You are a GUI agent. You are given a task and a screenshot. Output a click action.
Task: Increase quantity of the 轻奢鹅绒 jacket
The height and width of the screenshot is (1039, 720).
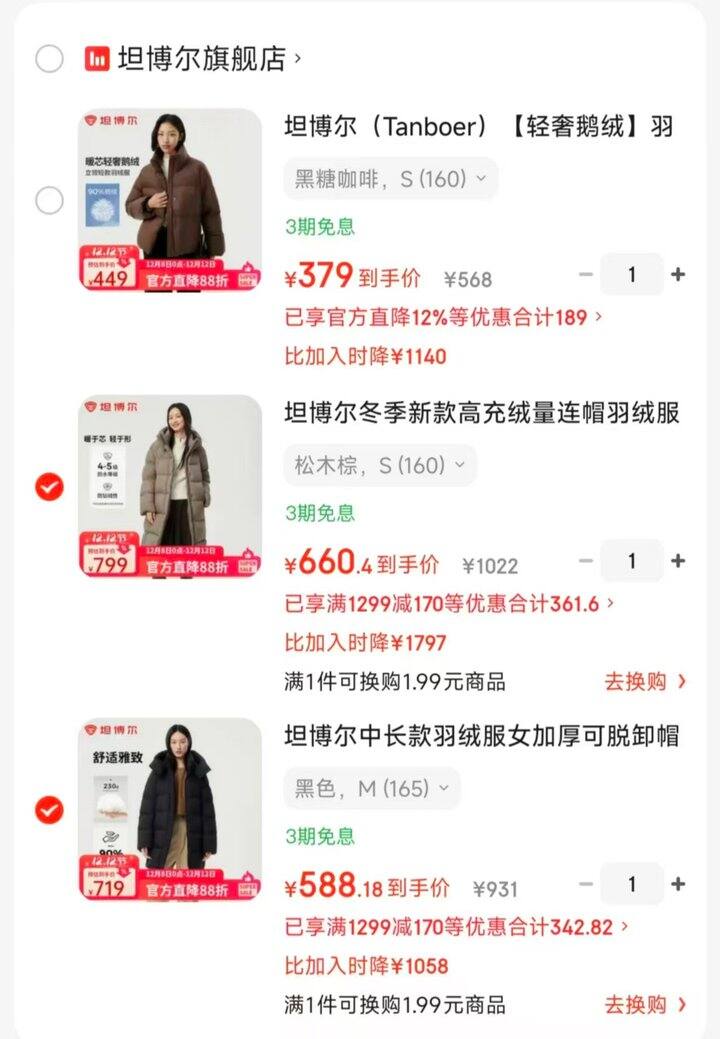coord(678,275)
